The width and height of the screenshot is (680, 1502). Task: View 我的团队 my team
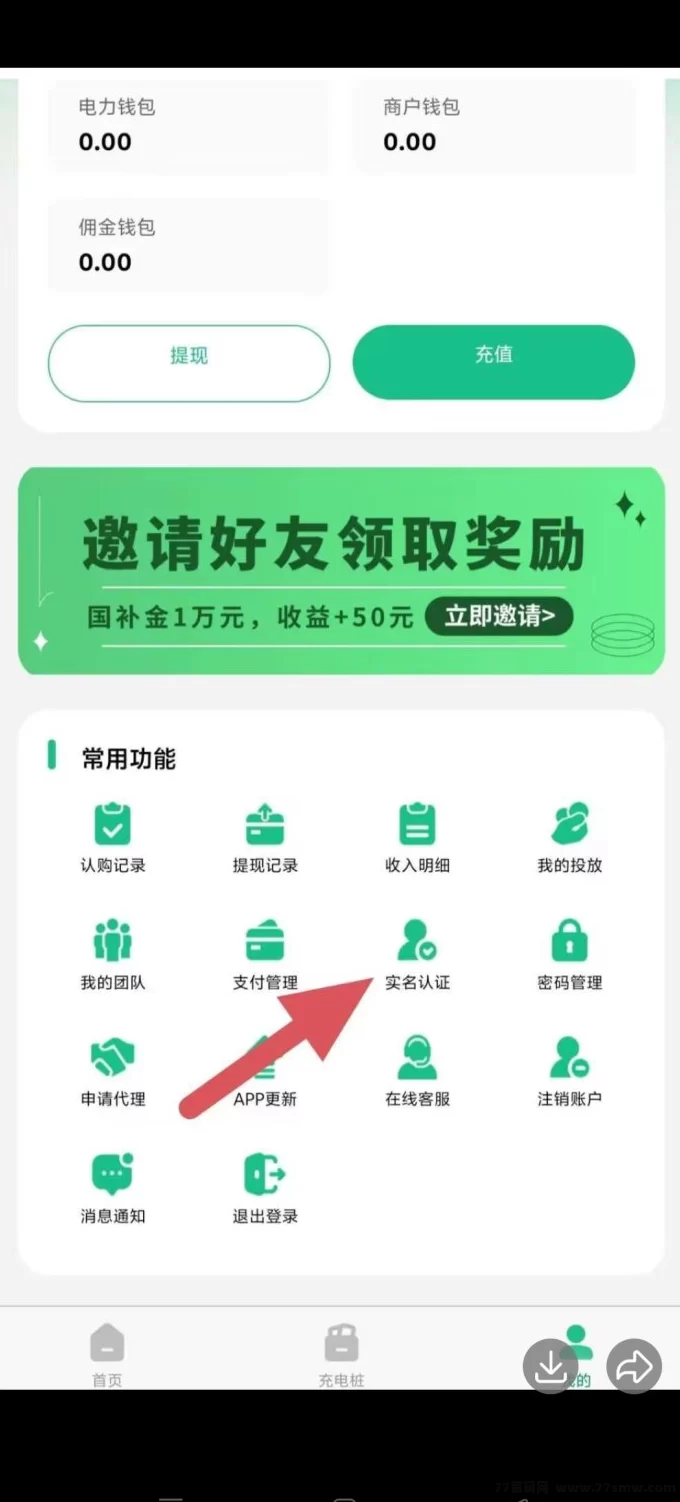(x=113, y=955)
